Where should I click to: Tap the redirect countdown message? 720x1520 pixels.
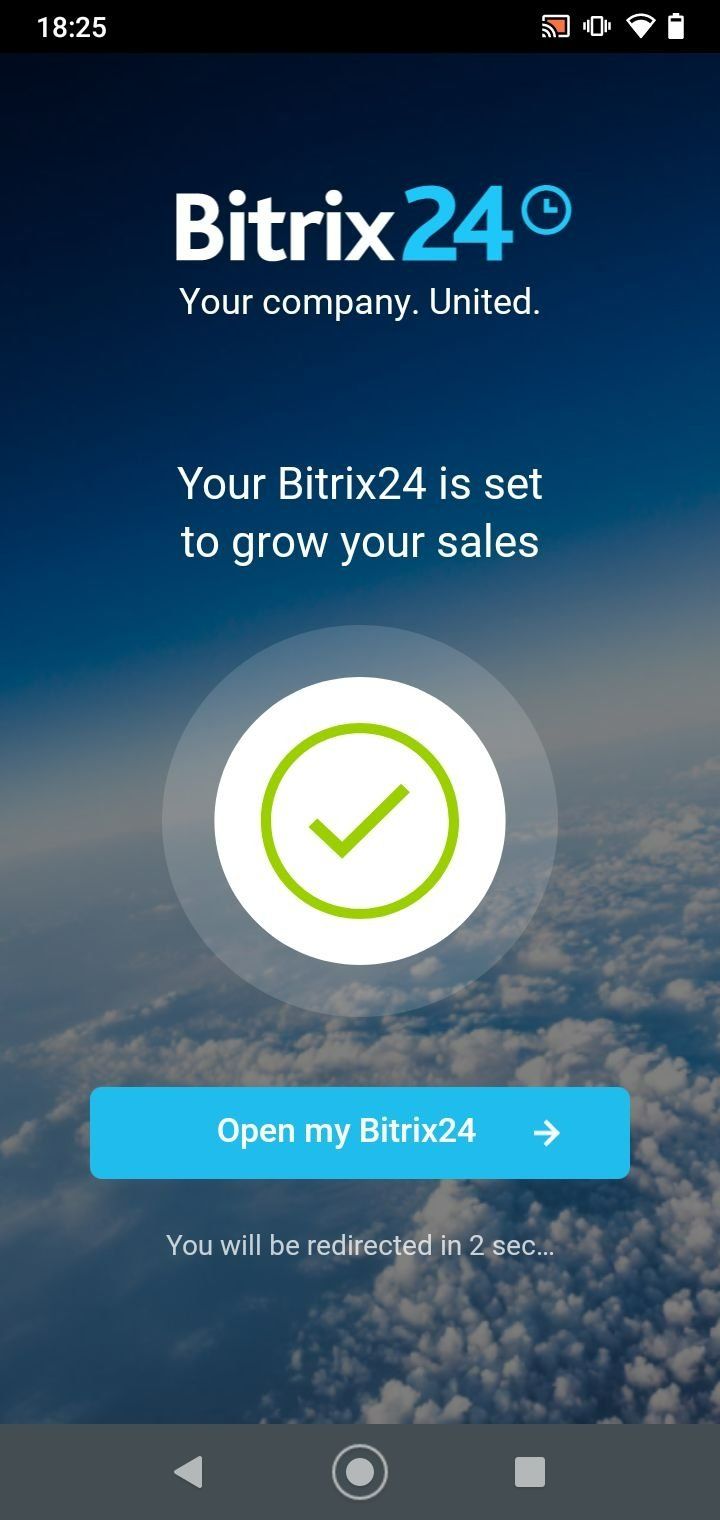359,1246
